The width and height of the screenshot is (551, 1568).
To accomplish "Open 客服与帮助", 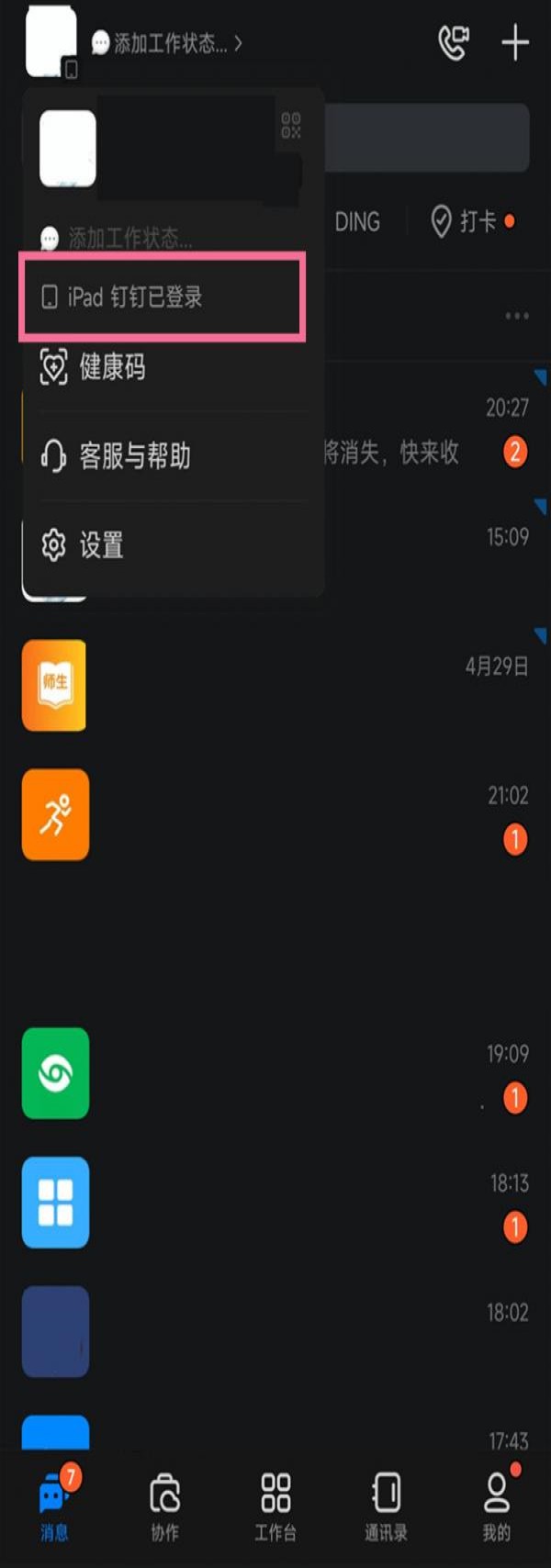I will pyautogui.click(x=174, y=455).
